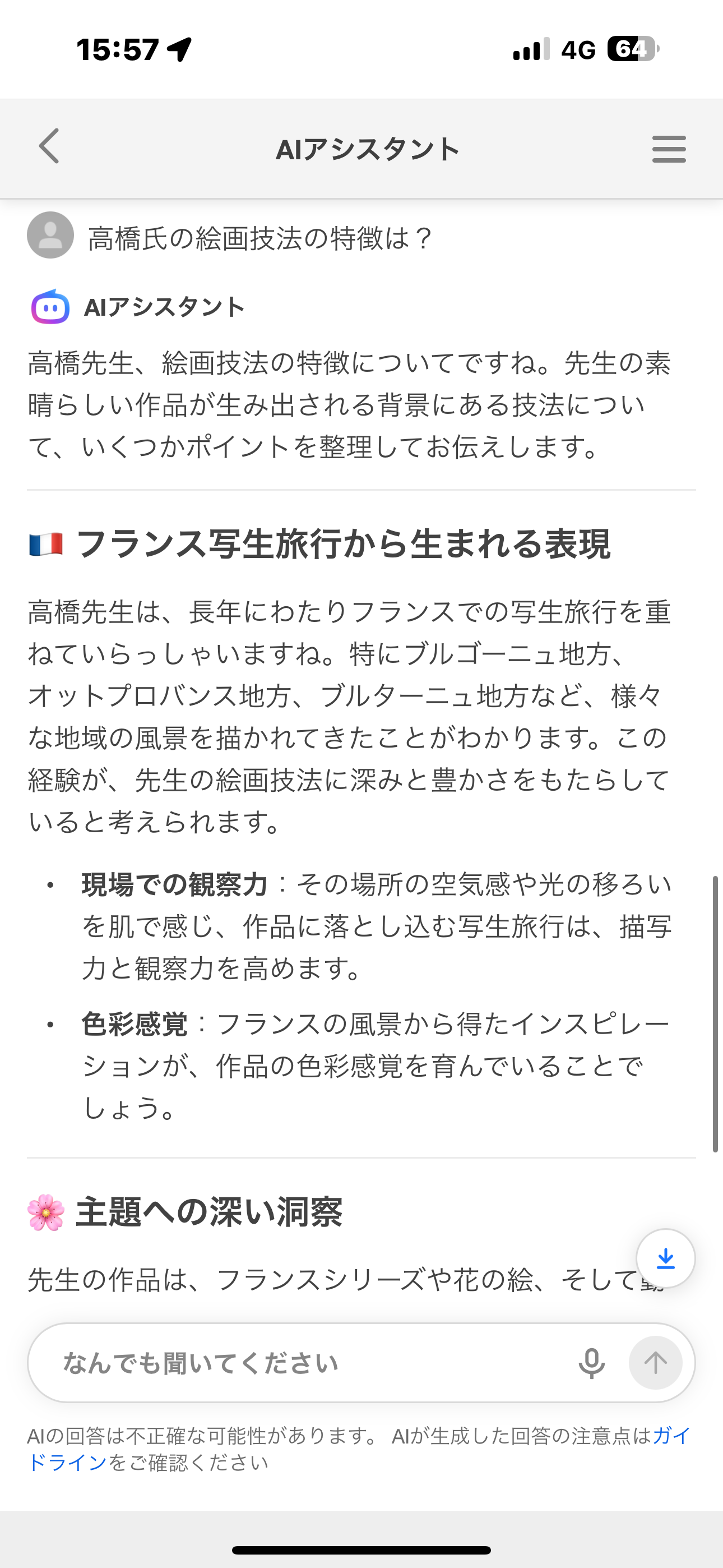Image resolution: width=723 pixels, height=1568 pixels.
Task: Tap the scroll-to-bottom arrow button
Action: tap(665, 1258)
